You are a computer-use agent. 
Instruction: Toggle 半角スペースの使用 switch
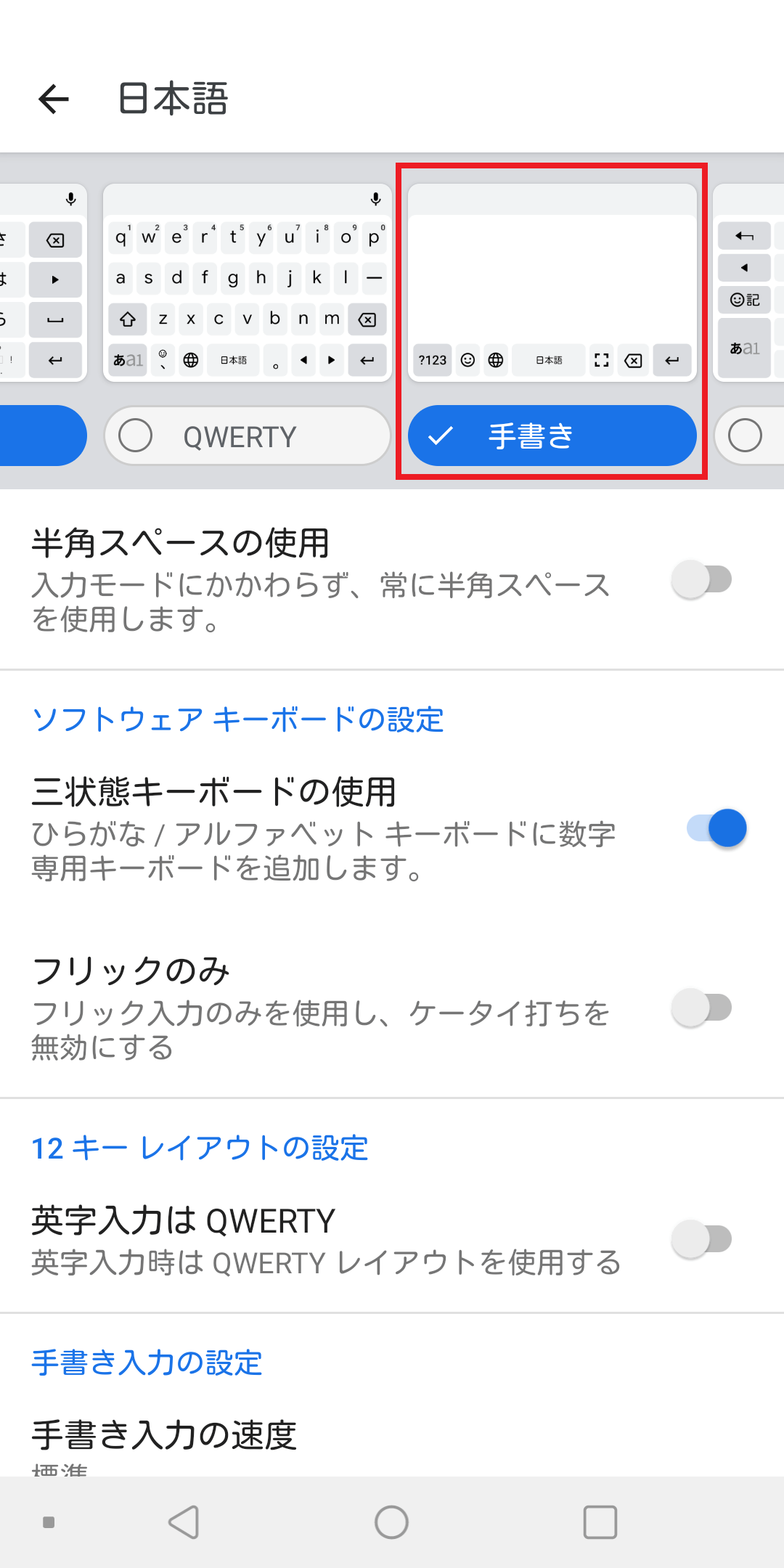(701, 579)
